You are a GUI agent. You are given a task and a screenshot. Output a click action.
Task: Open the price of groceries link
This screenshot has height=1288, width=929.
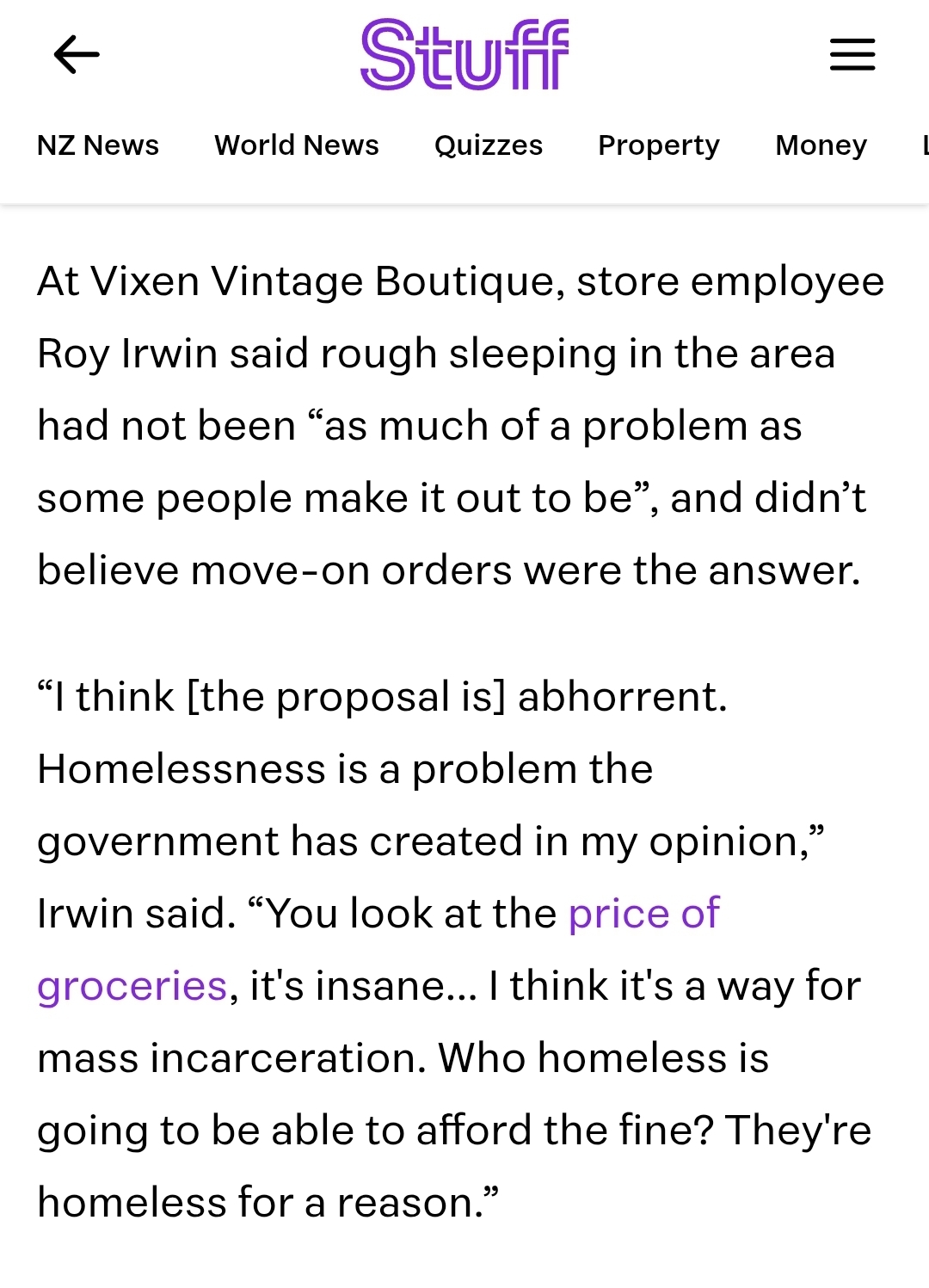(x=643, y=914)
